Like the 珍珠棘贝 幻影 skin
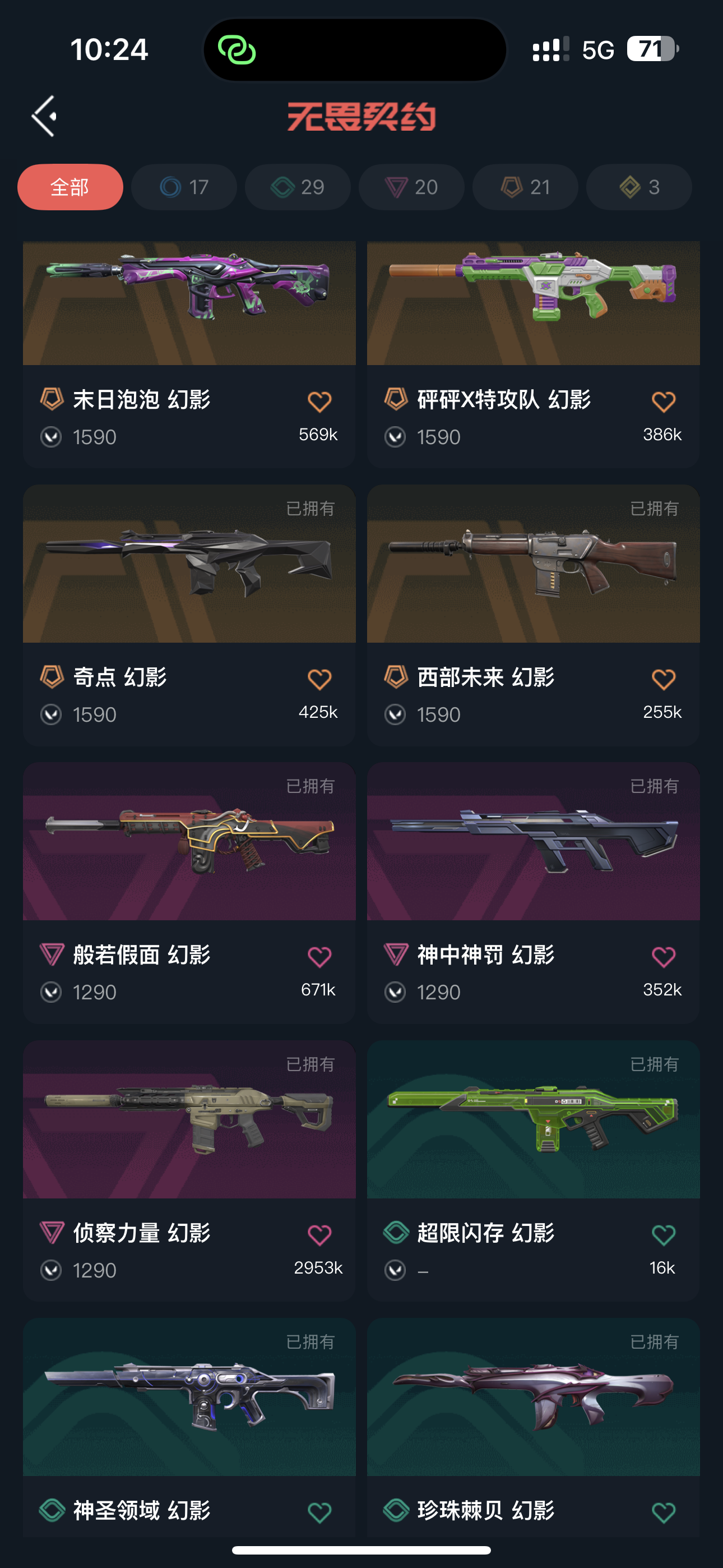Screen dimensions: 723x1568 pos(664,1512)
